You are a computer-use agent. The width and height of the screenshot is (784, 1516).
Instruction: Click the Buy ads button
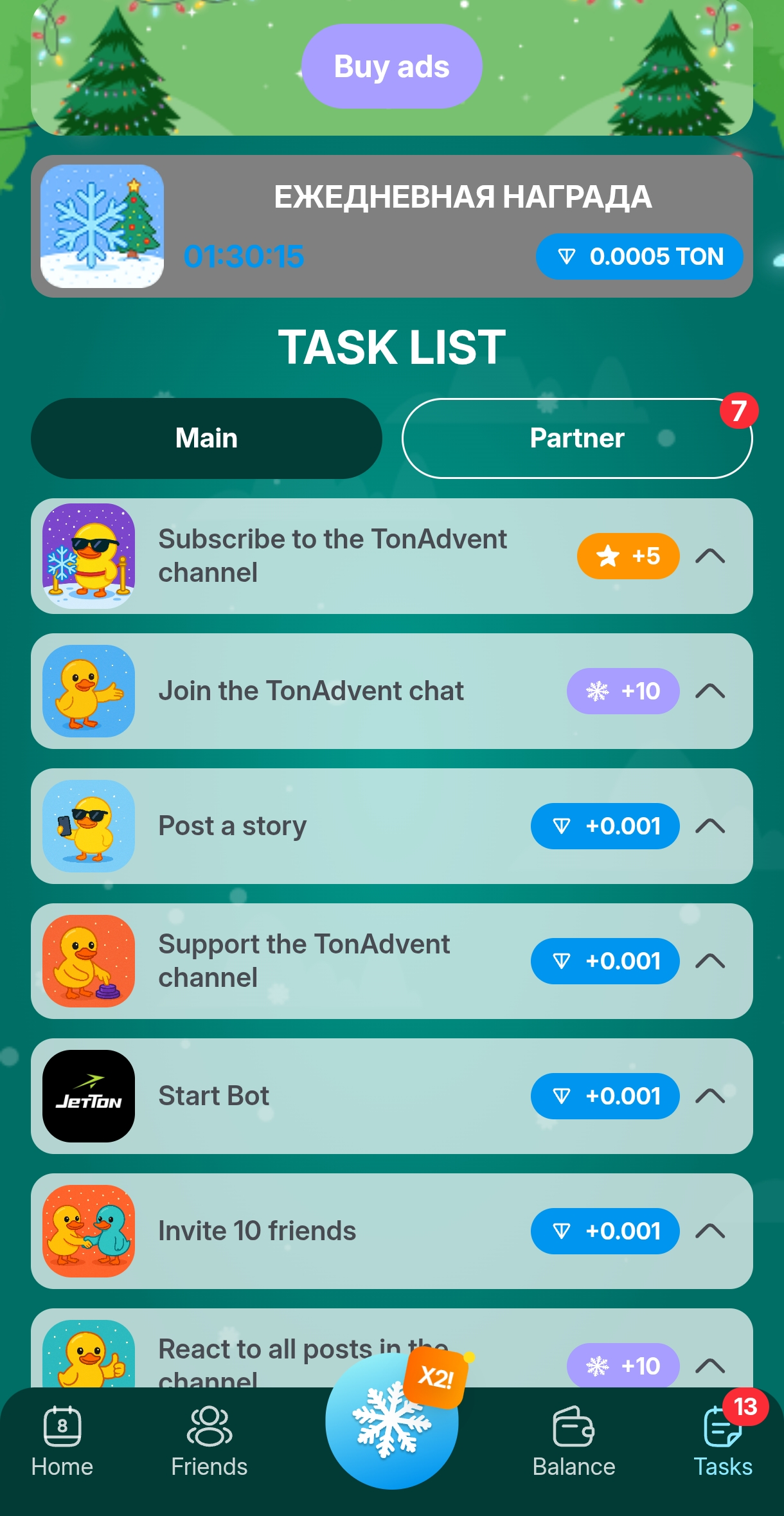391,65
